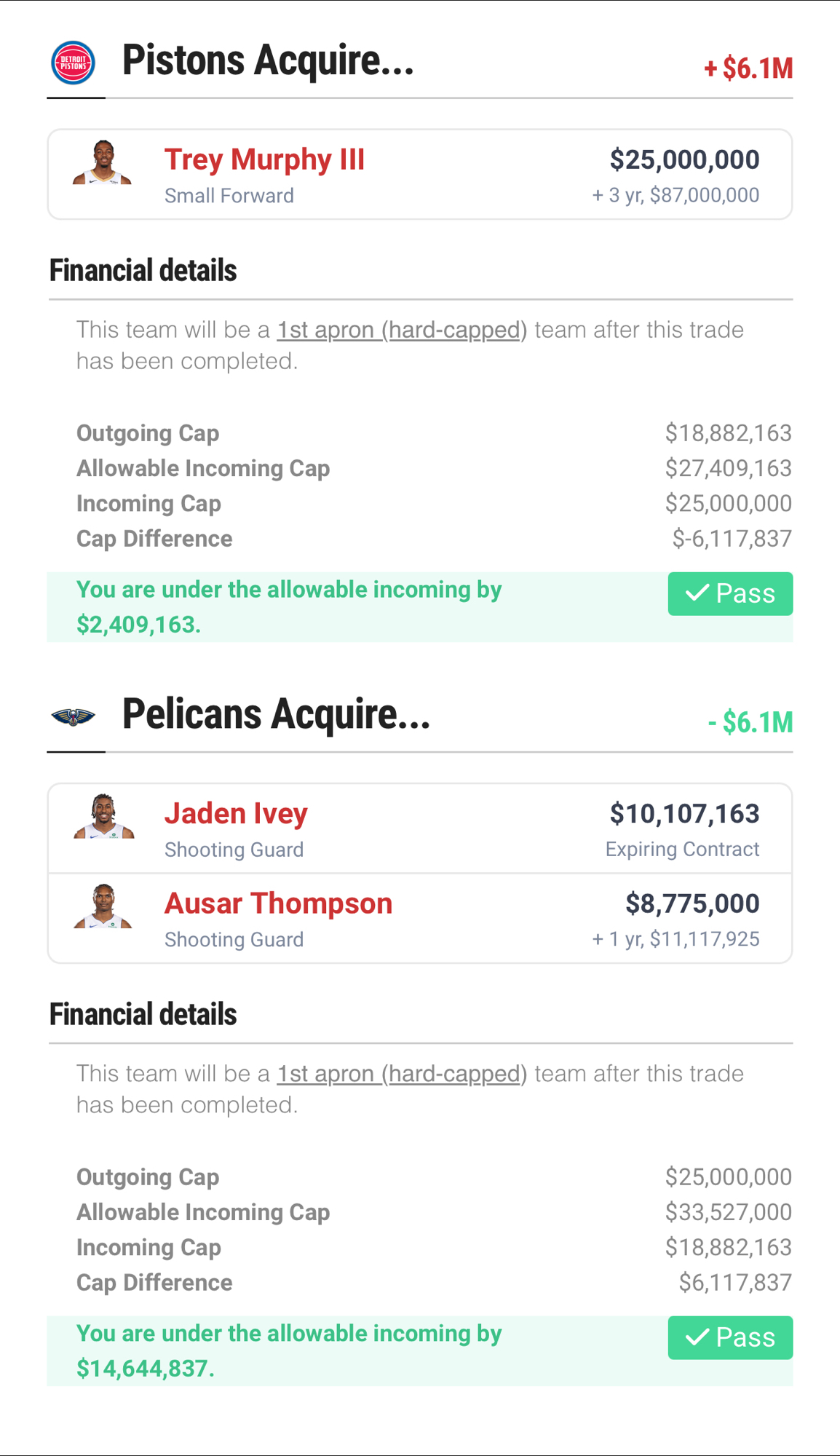Open Pistons' 1st apron (hard-capped) link
Viewport: 840px width, 1456px height.
401,330
